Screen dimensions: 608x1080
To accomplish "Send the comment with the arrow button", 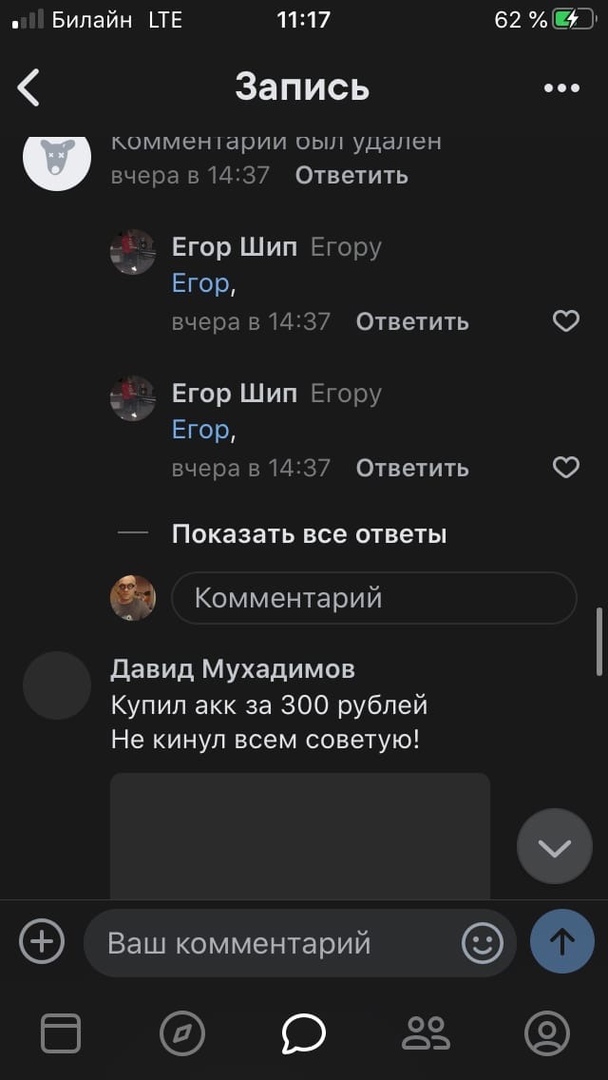I will [562, 942].
